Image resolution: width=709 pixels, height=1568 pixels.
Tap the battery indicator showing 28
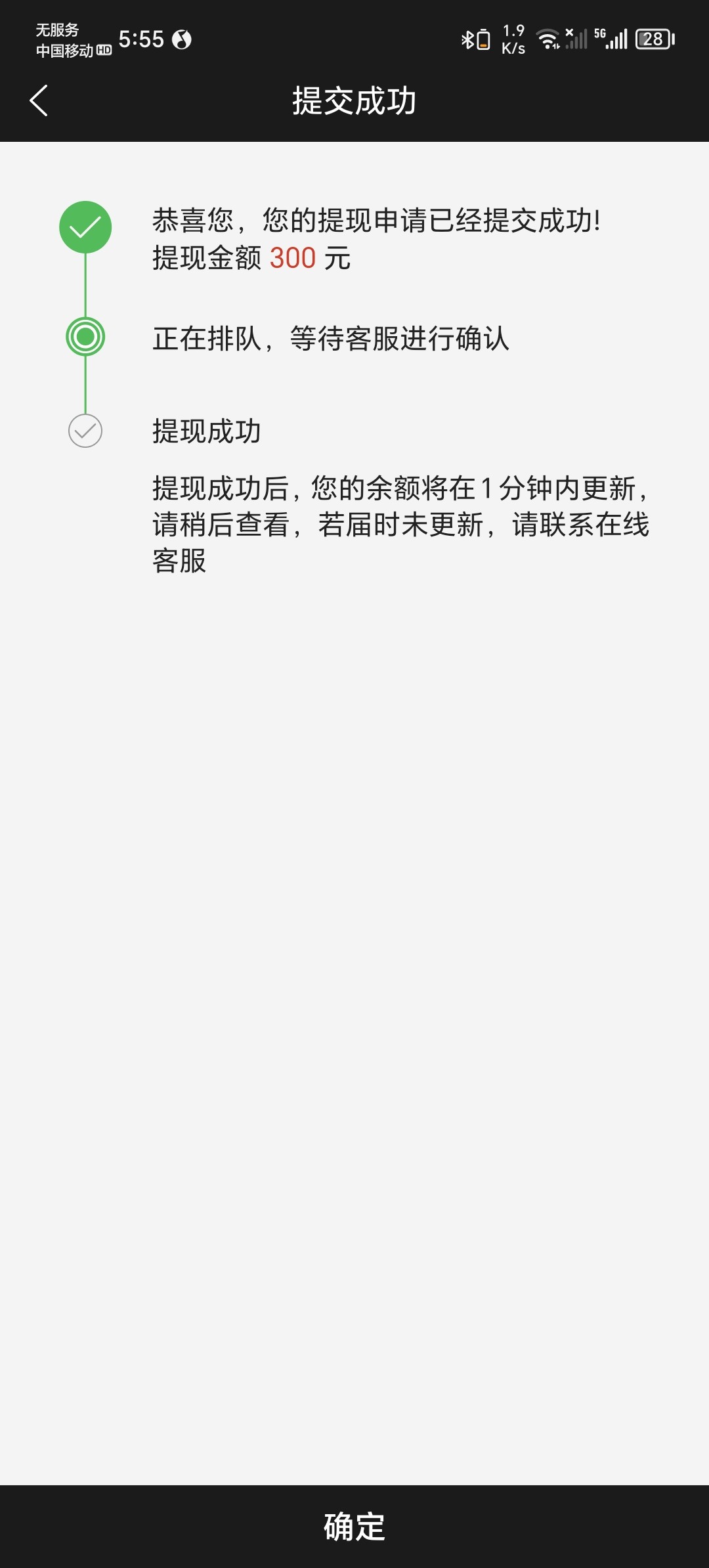(x=653, y=37)
